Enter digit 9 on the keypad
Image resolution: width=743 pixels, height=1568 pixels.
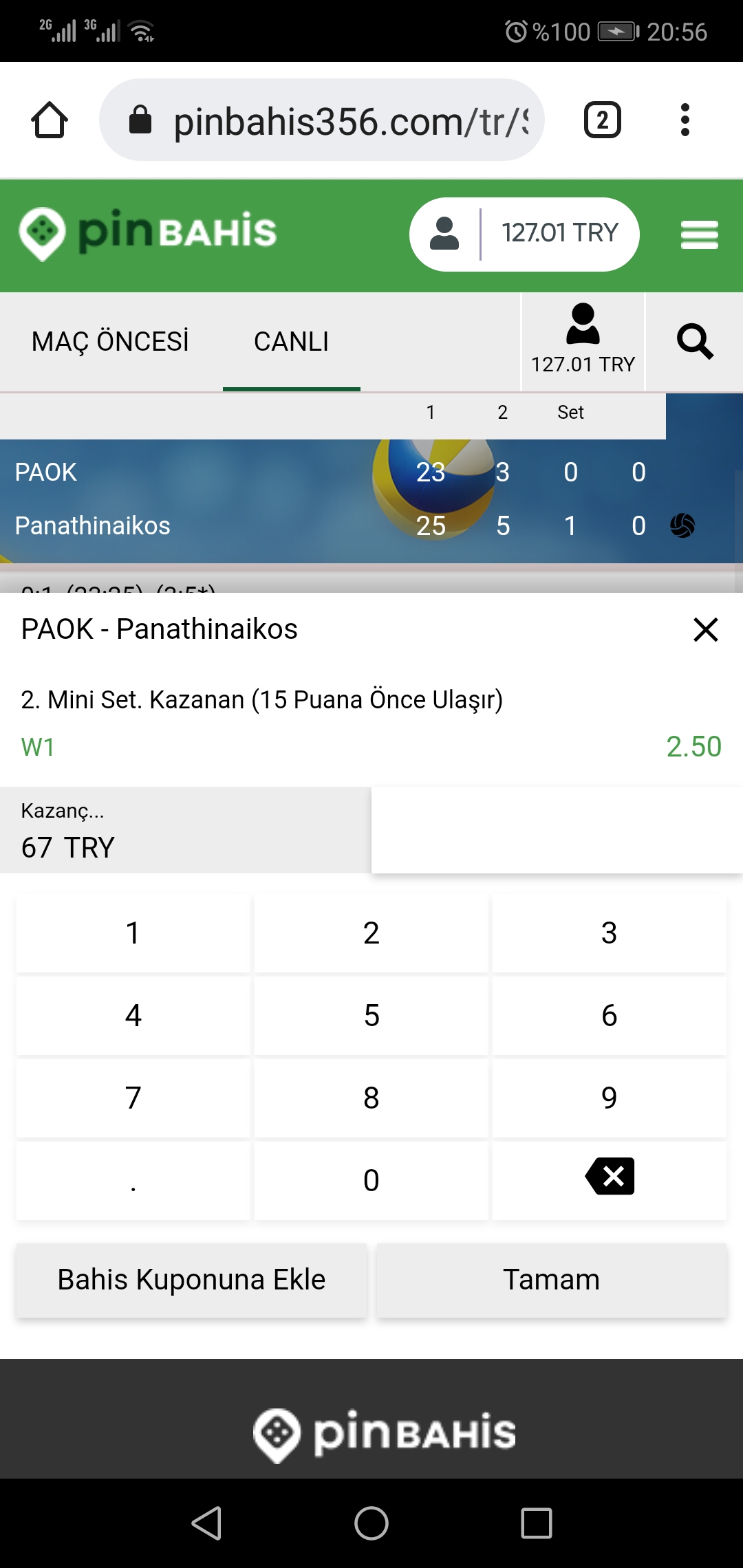610,1098
